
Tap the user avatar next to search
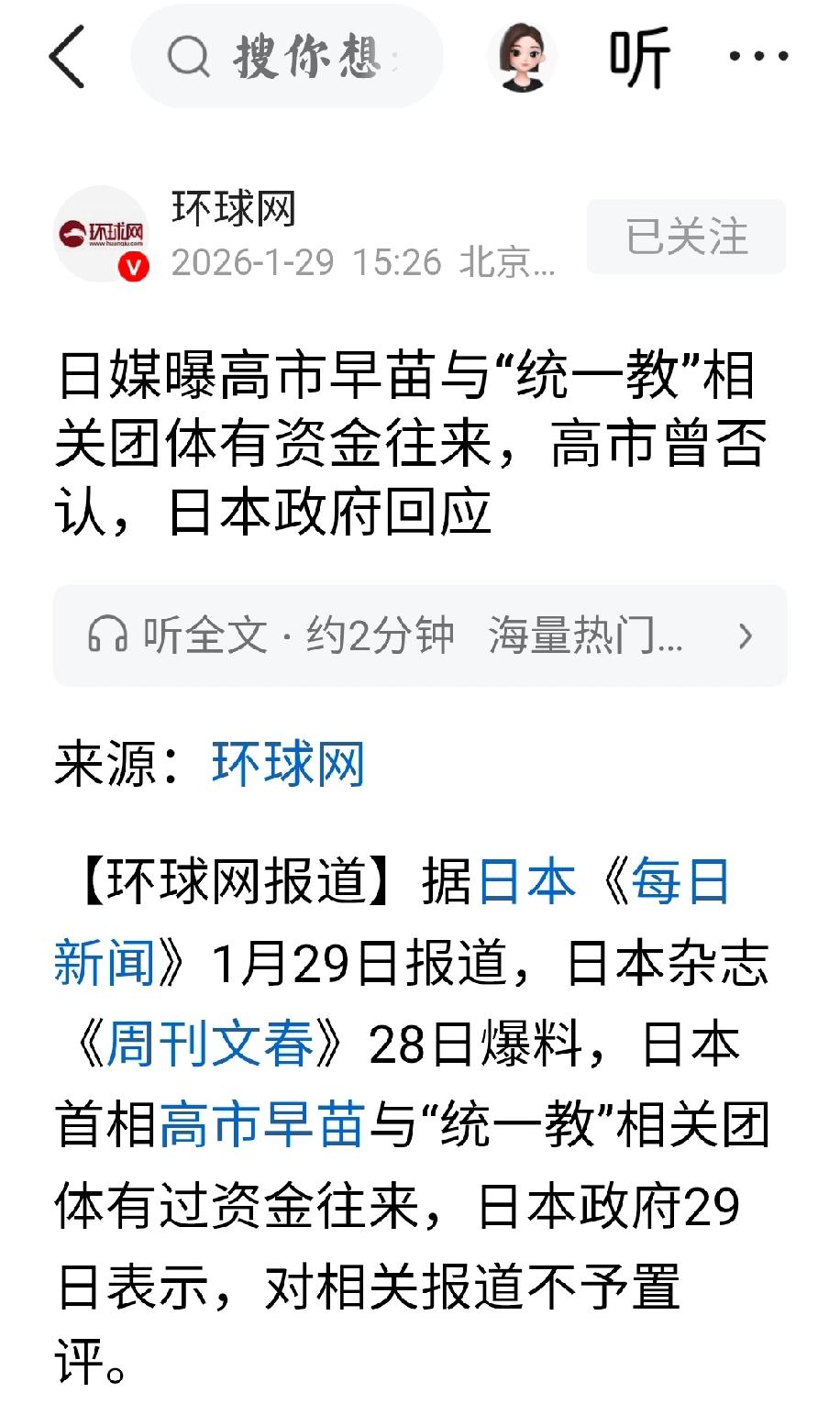coord(525,57)
